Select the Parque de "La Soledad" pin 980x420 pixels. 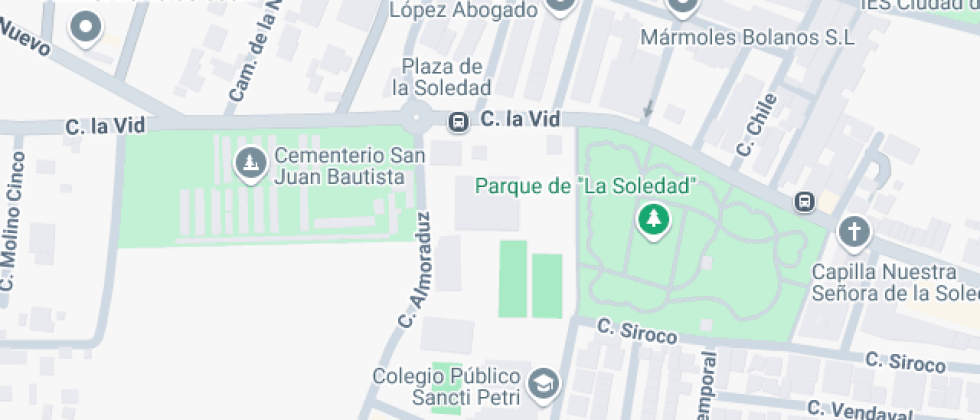[654, 220]
